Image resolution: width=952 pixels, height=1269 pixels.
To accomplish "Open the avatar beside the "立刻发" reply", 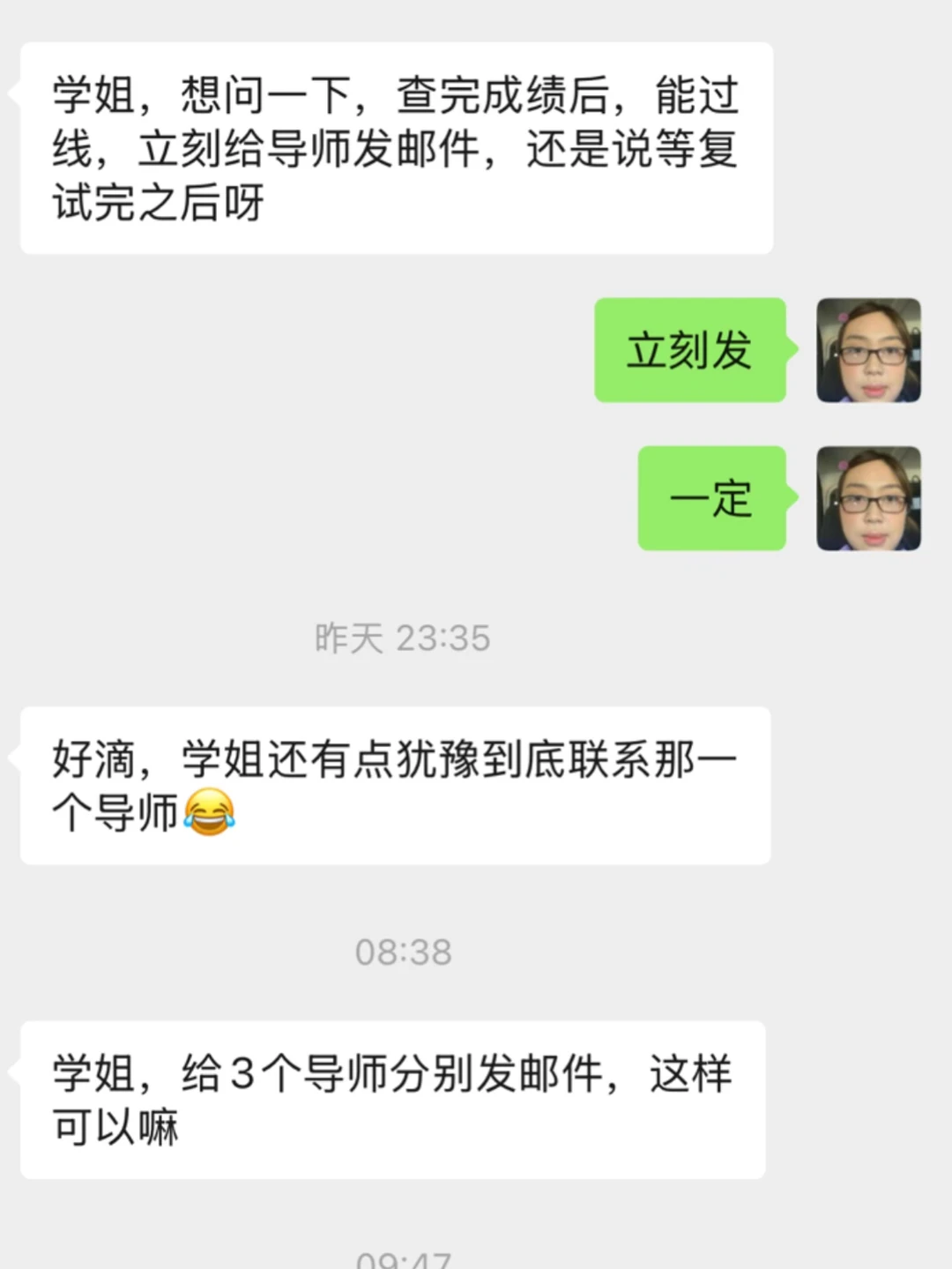I will click(867, 350).
